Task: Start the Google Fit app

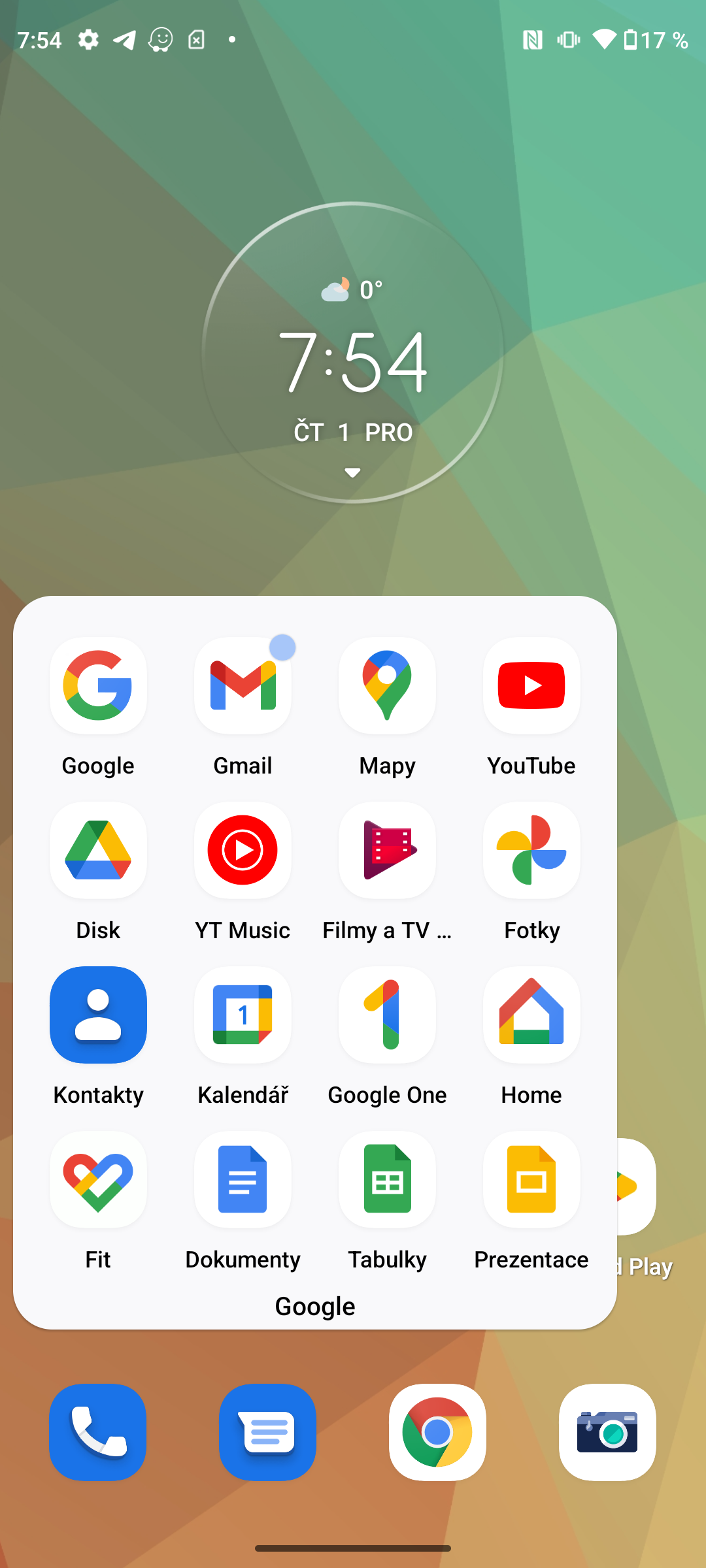Action: click(x=97, y=1179)
